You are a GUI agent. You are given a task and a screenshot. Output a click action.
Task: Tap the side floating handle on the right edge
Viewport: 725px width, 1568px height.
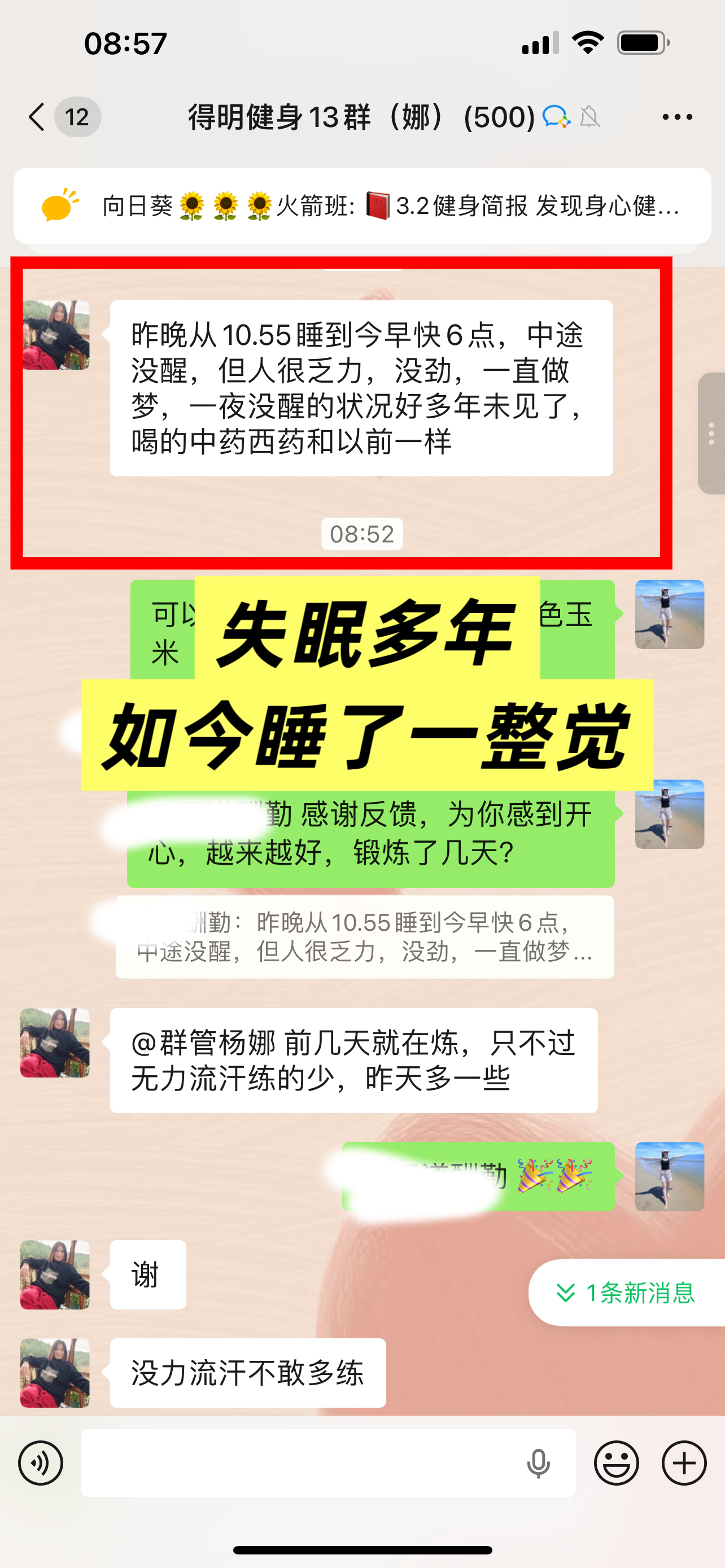click(x=711, y=433)
